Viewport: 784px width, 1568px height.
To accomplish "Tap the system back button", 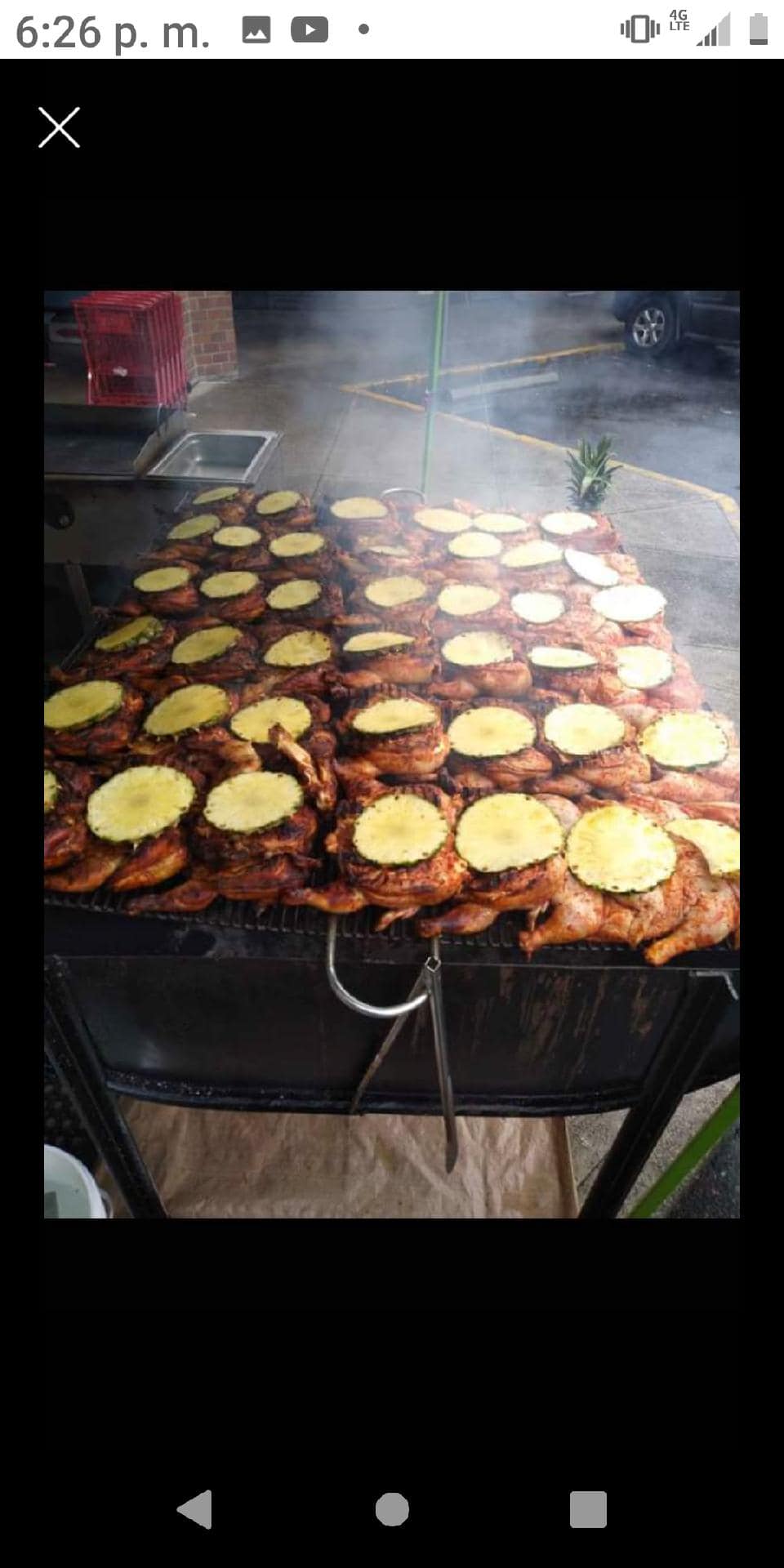I will point(195,1508).
